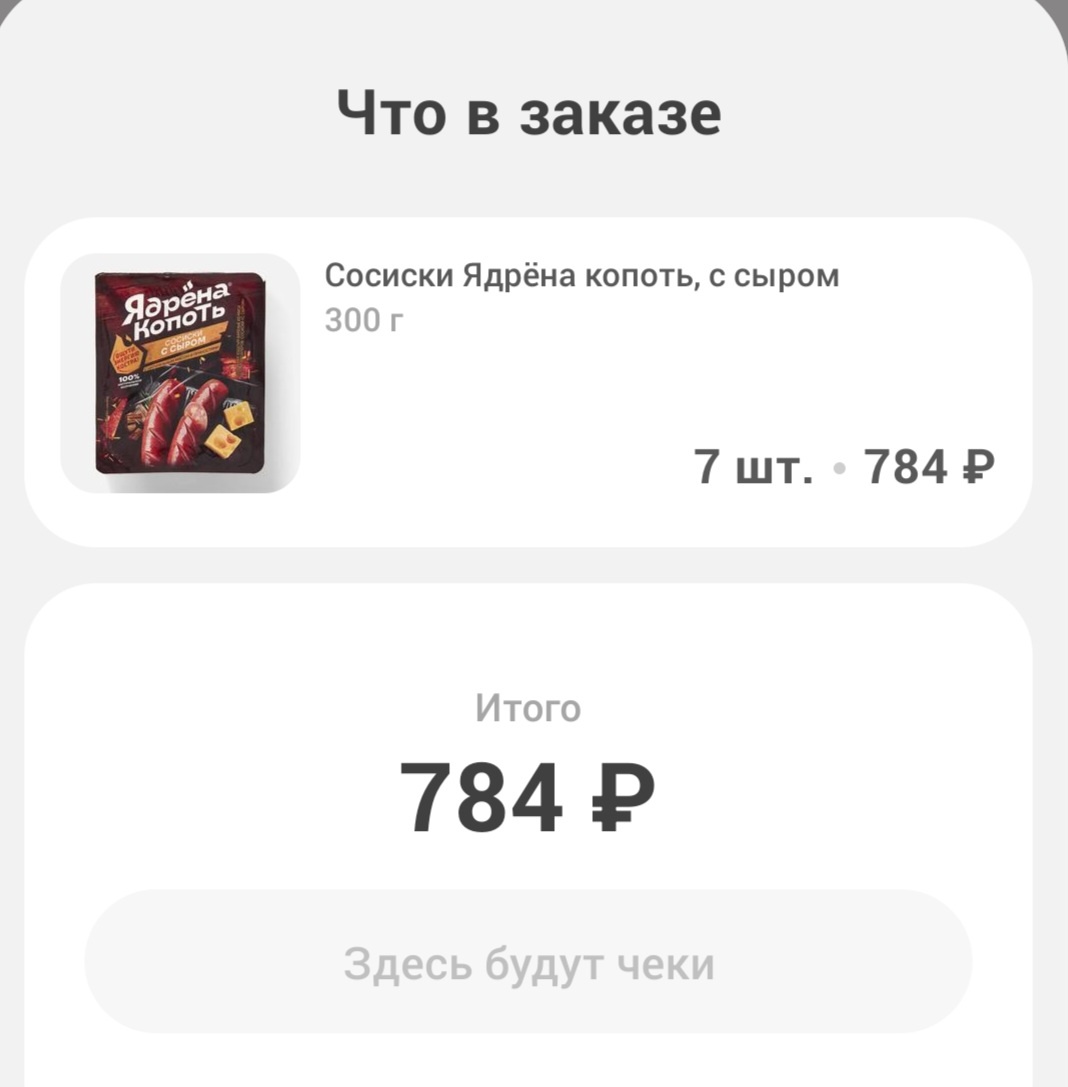This screenshot has height=1087, width=1068.
Task: Open the sausage product thumbnail image
Action: (x=178, y=375)
